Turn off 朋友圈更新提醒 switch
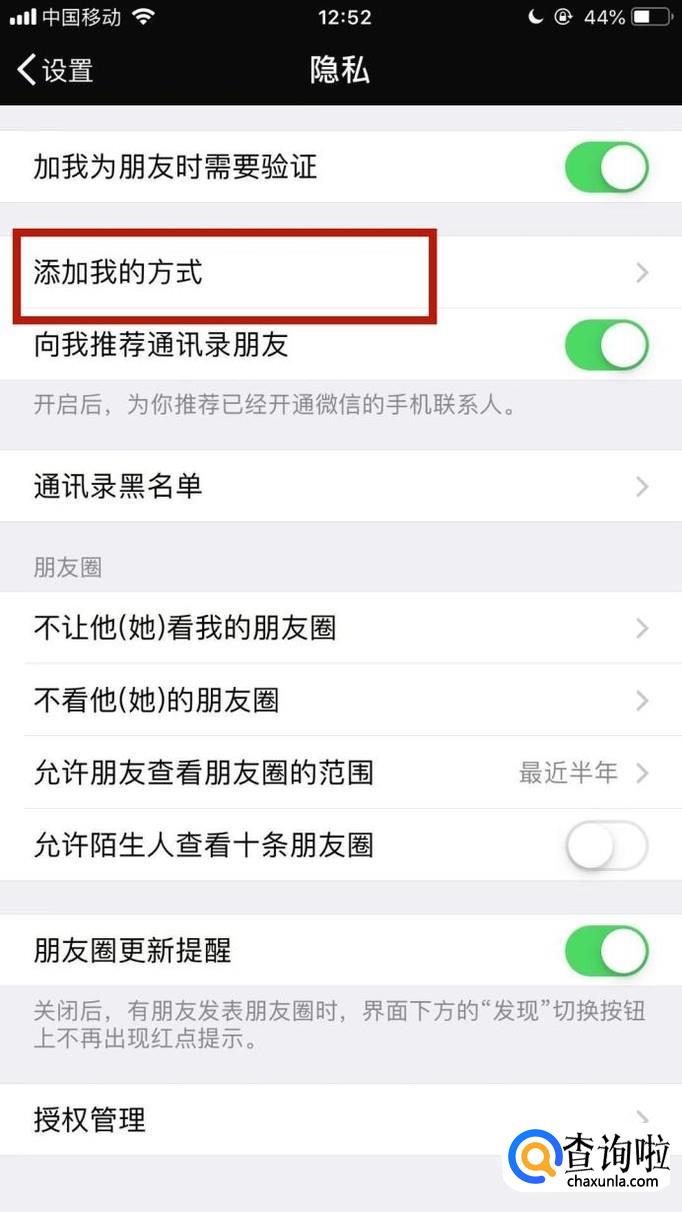The image size is (682, 1212). 606,950
